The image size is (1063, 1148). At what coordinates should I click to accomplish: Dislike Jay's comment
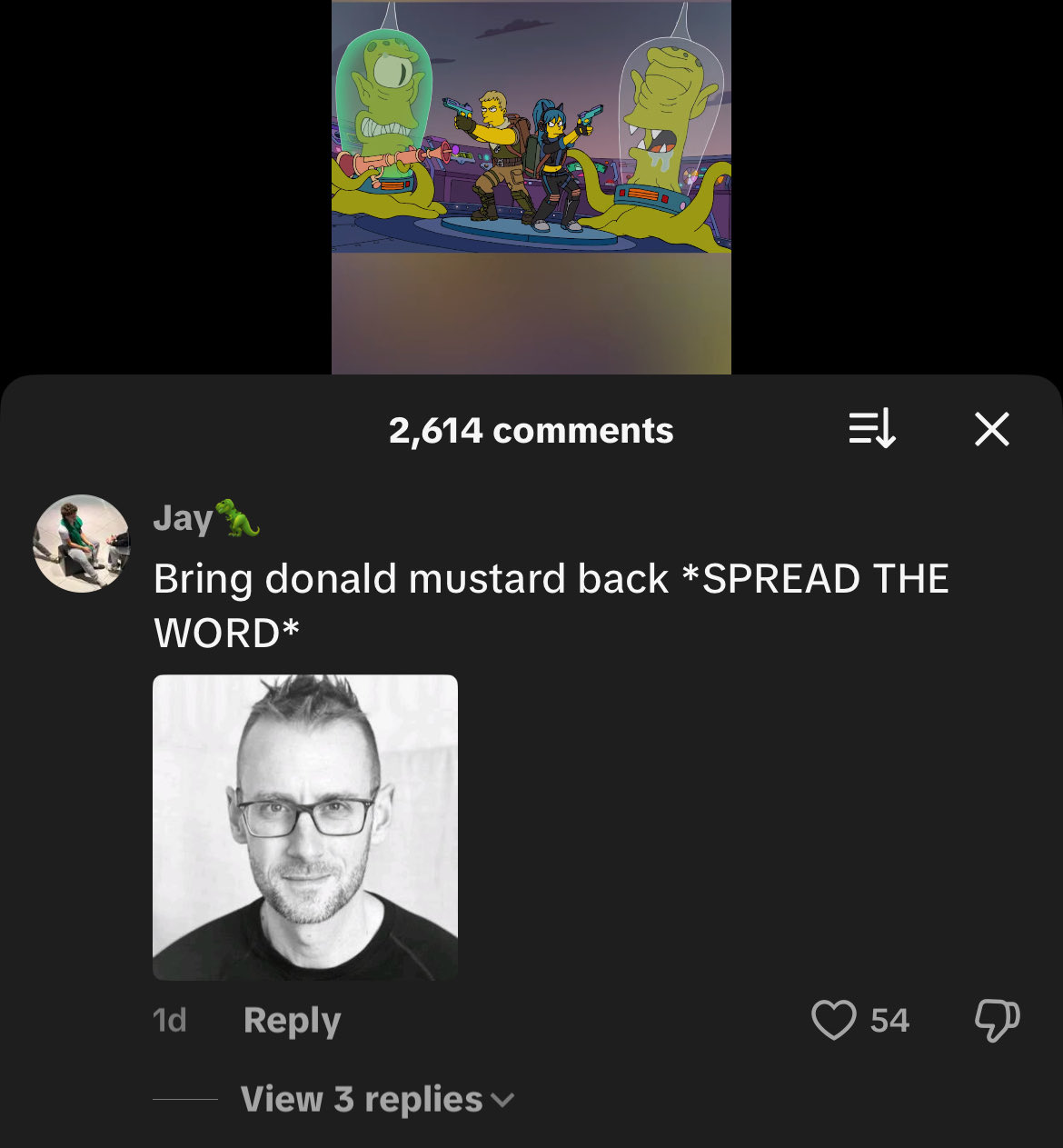(998, 1021)
